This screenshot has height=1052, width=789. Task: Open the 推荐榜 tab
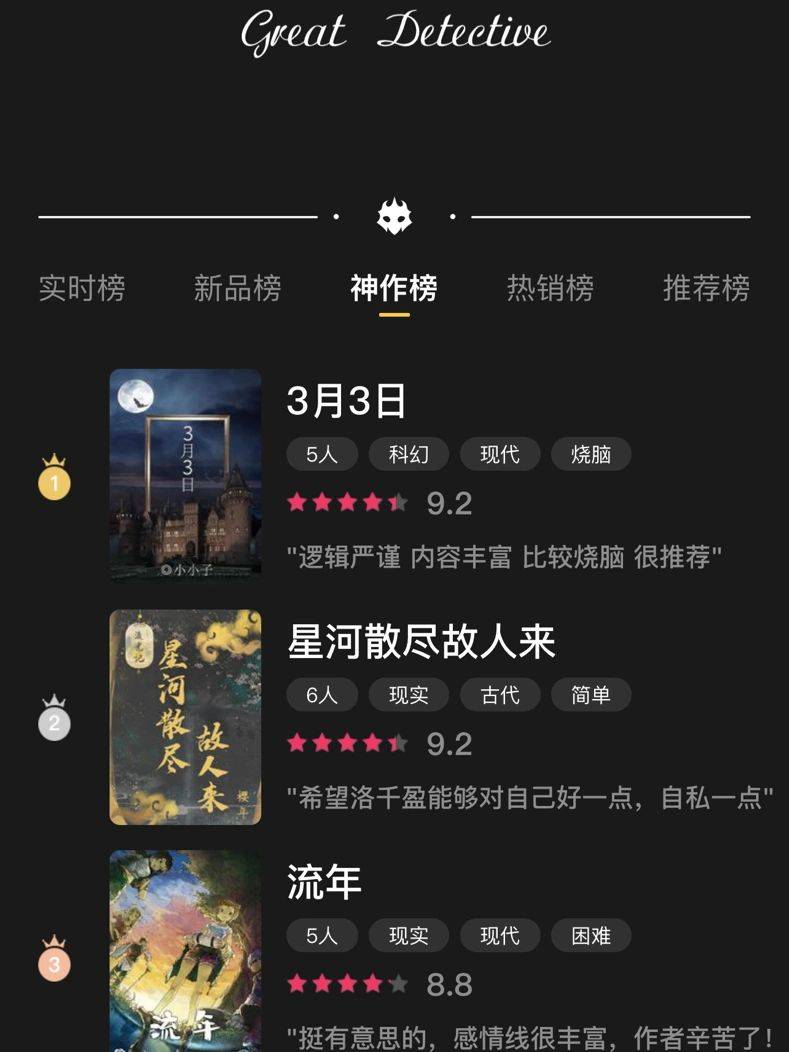[x=706, y=288]
